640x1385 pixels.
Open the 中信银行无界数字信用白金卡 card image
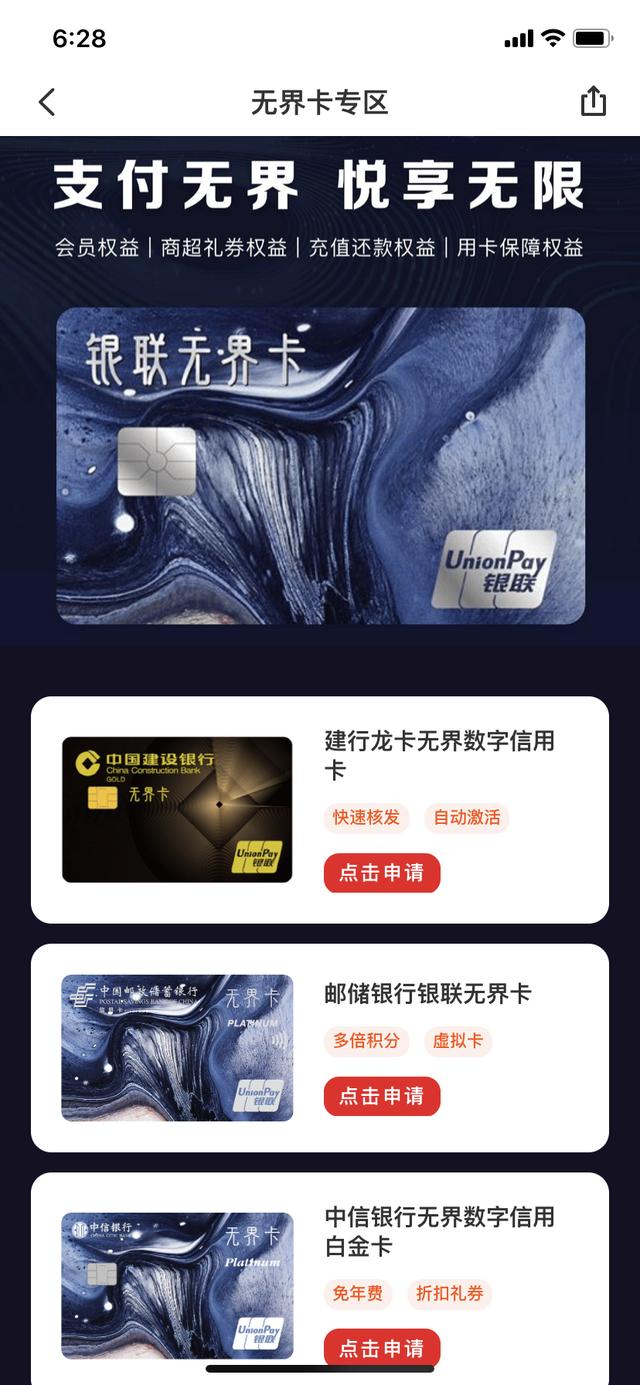[177, 1285]
